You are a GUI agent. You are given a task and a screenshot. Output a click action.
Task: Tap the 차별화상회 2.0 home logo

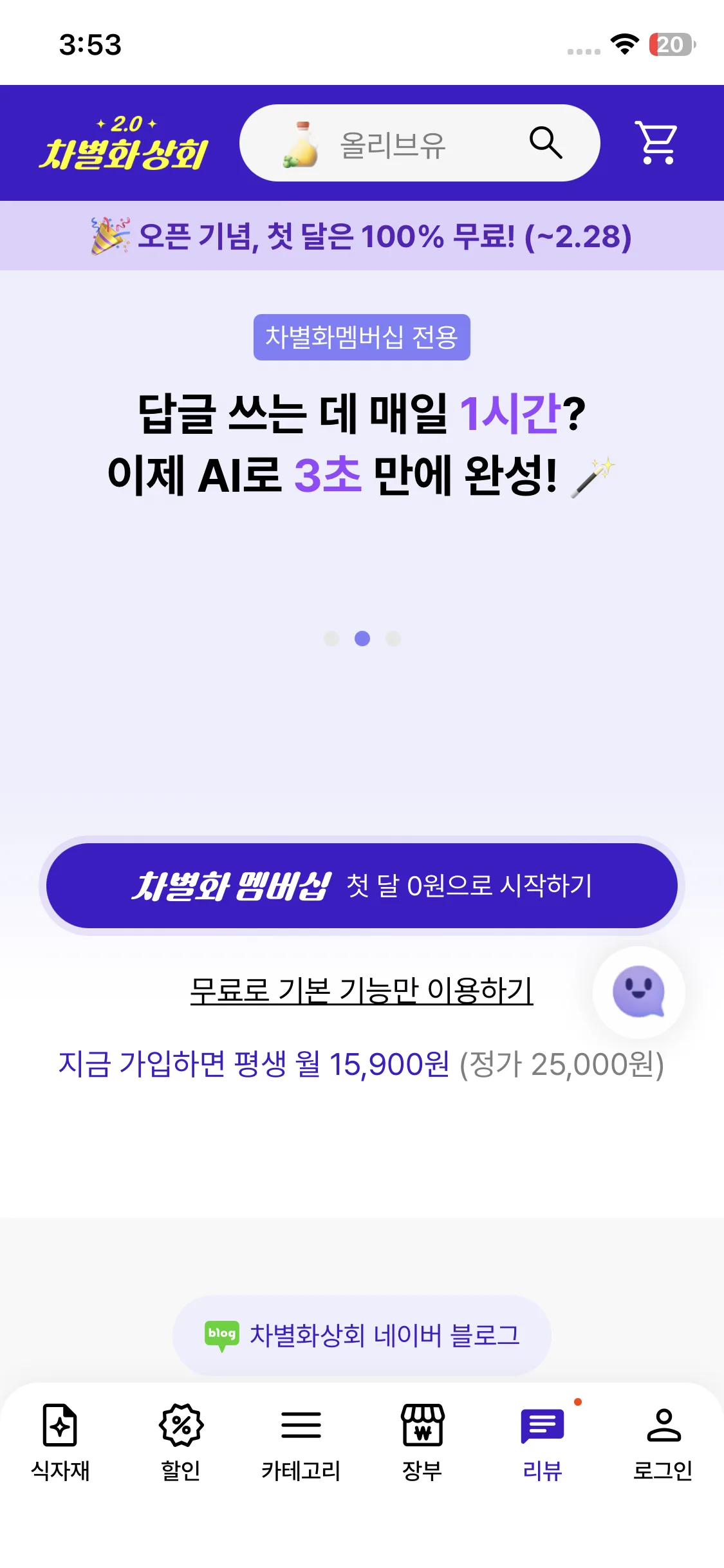point(124,144)
